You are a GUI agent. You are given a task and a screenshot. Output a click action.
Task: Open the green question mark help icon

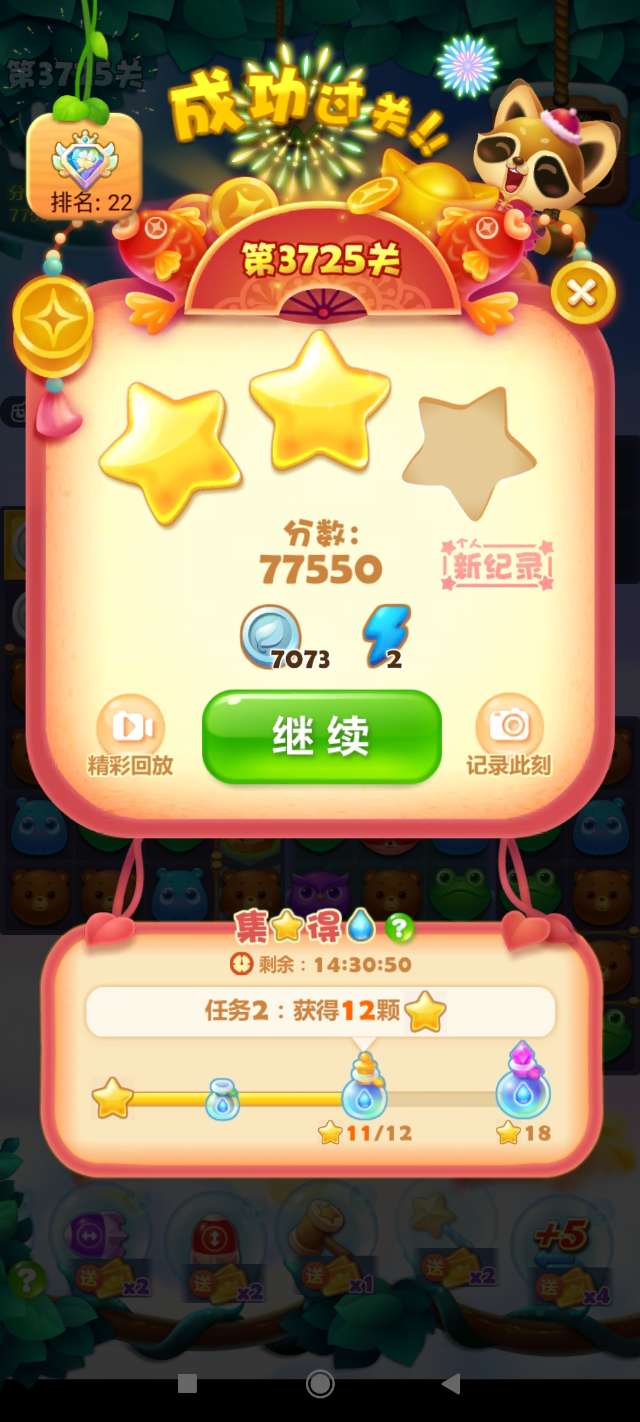[x=400, y=928]
